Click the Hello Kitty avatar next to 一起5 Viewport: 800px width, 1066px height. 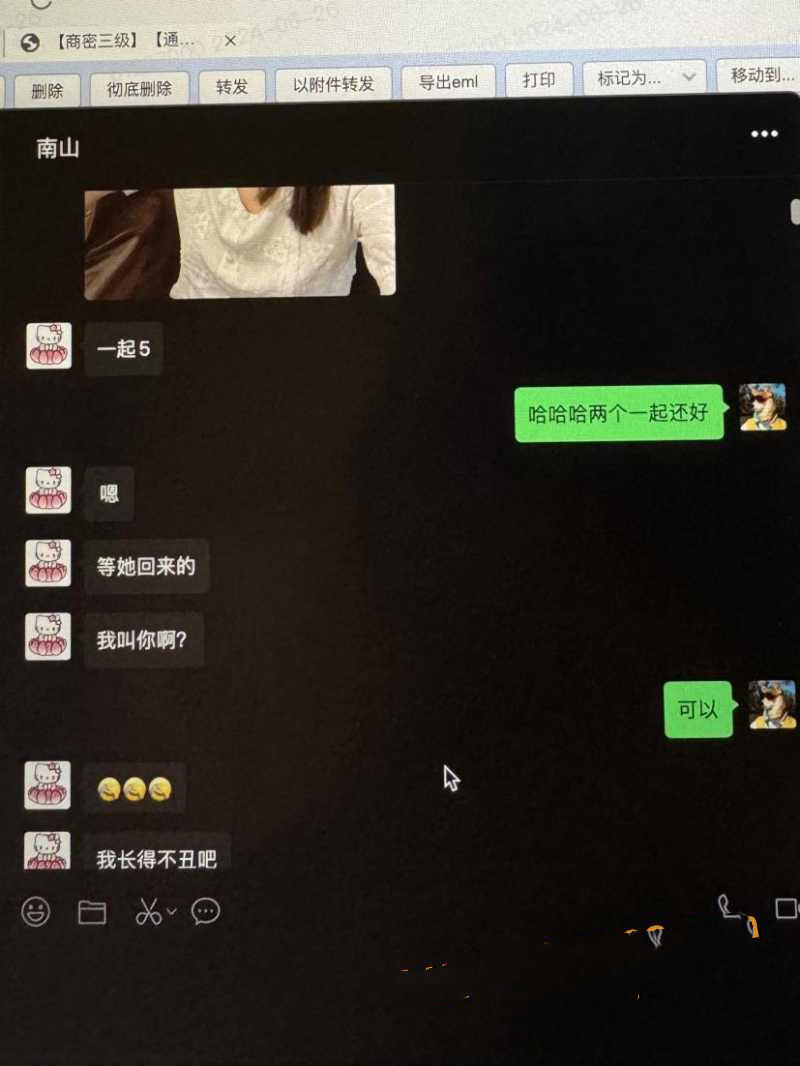tap(49, 345)
